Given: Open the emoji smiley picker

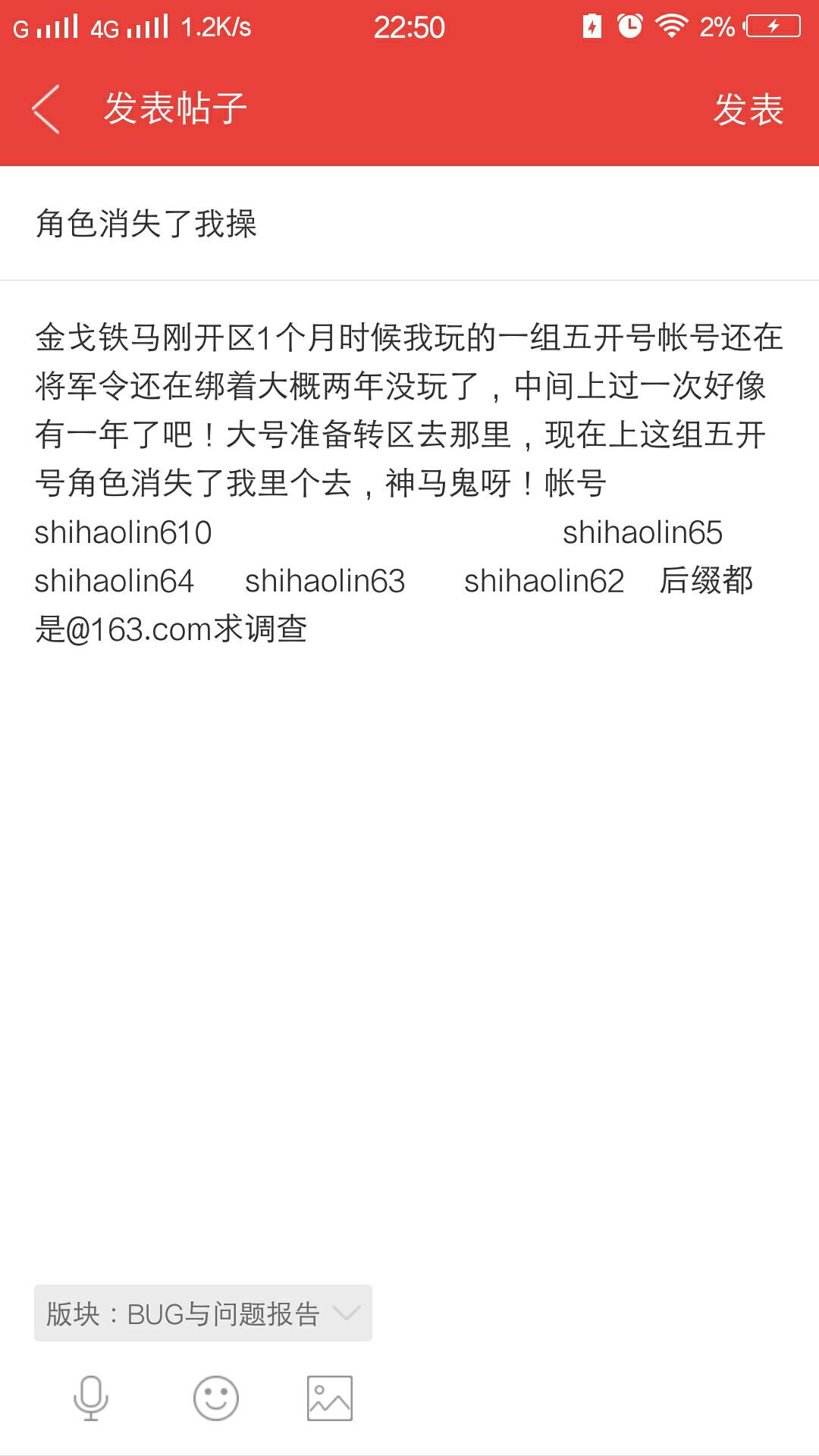Looking at the screenshot, I should pos(216,1398).
